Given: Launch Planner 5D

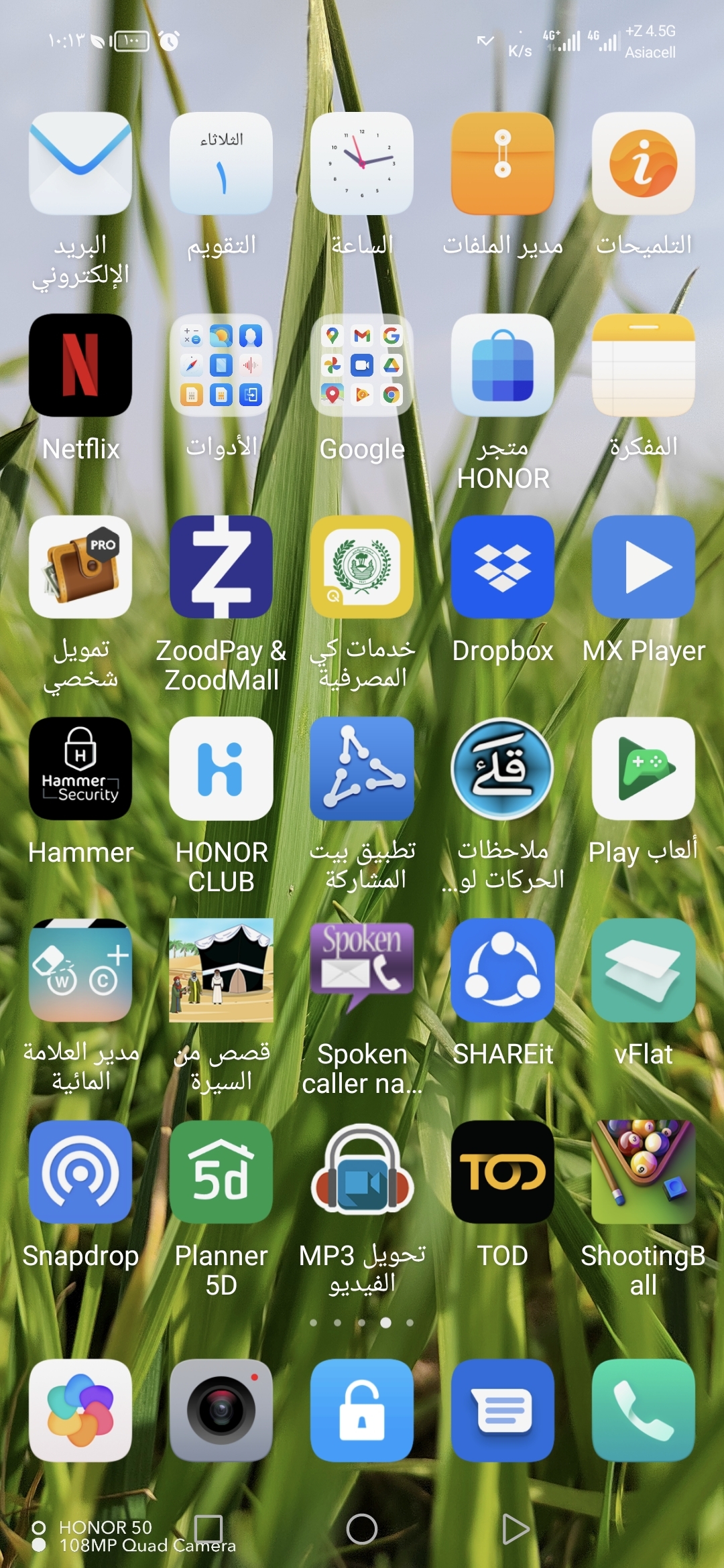Looking at the screenshot, I should pyautogui.click(x=221, y=1172).
